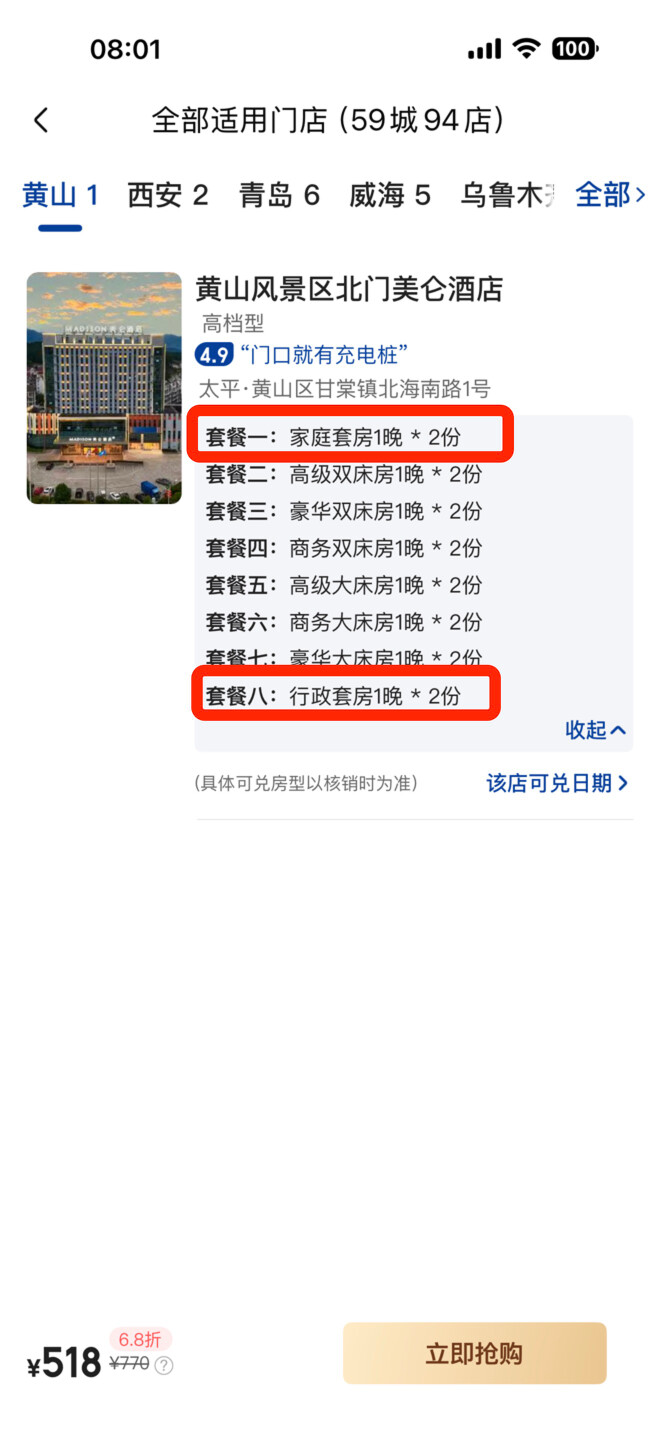Screen dimensions: 660x1434
Task: Collapse packages with 收起
Action: coord(596,730)
